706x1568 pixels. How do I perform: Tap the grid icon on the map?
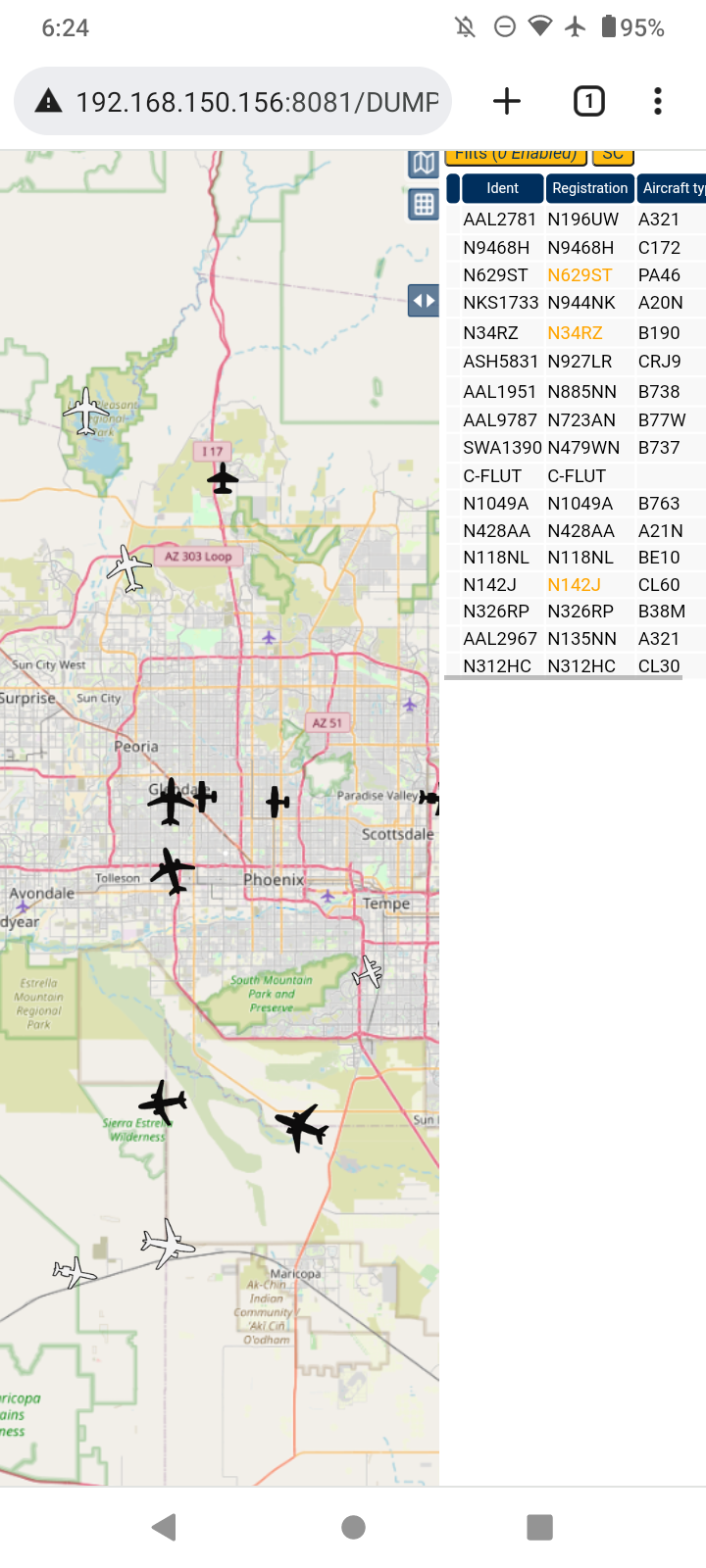(424, 204)
